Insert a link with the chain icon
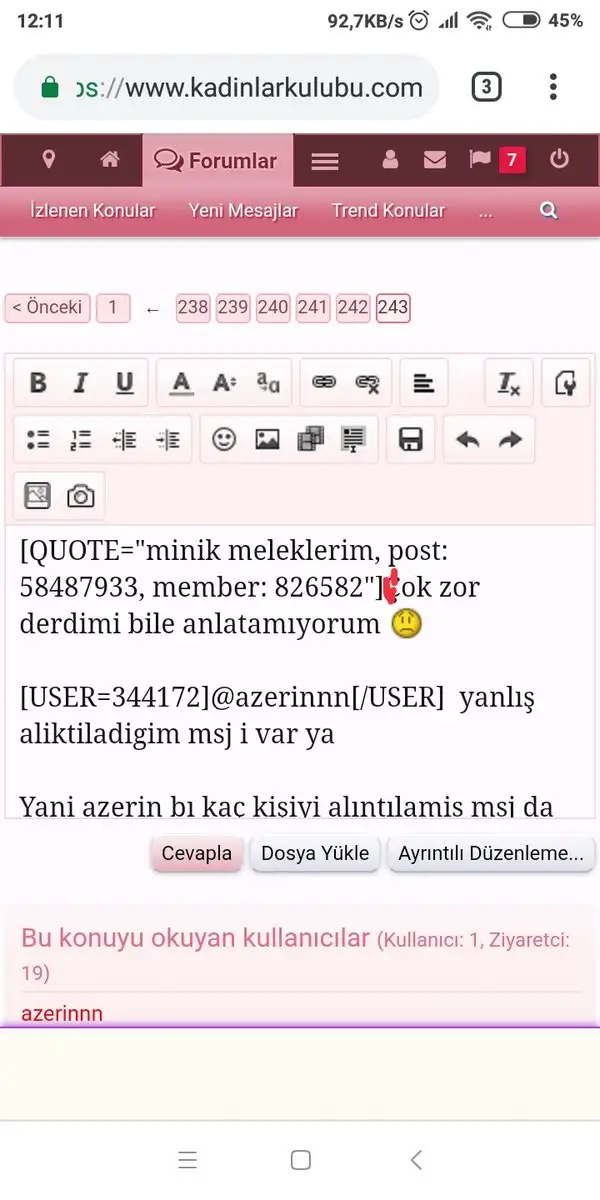600x1200 pixels. pyautogui.click(x=324, y=382)
